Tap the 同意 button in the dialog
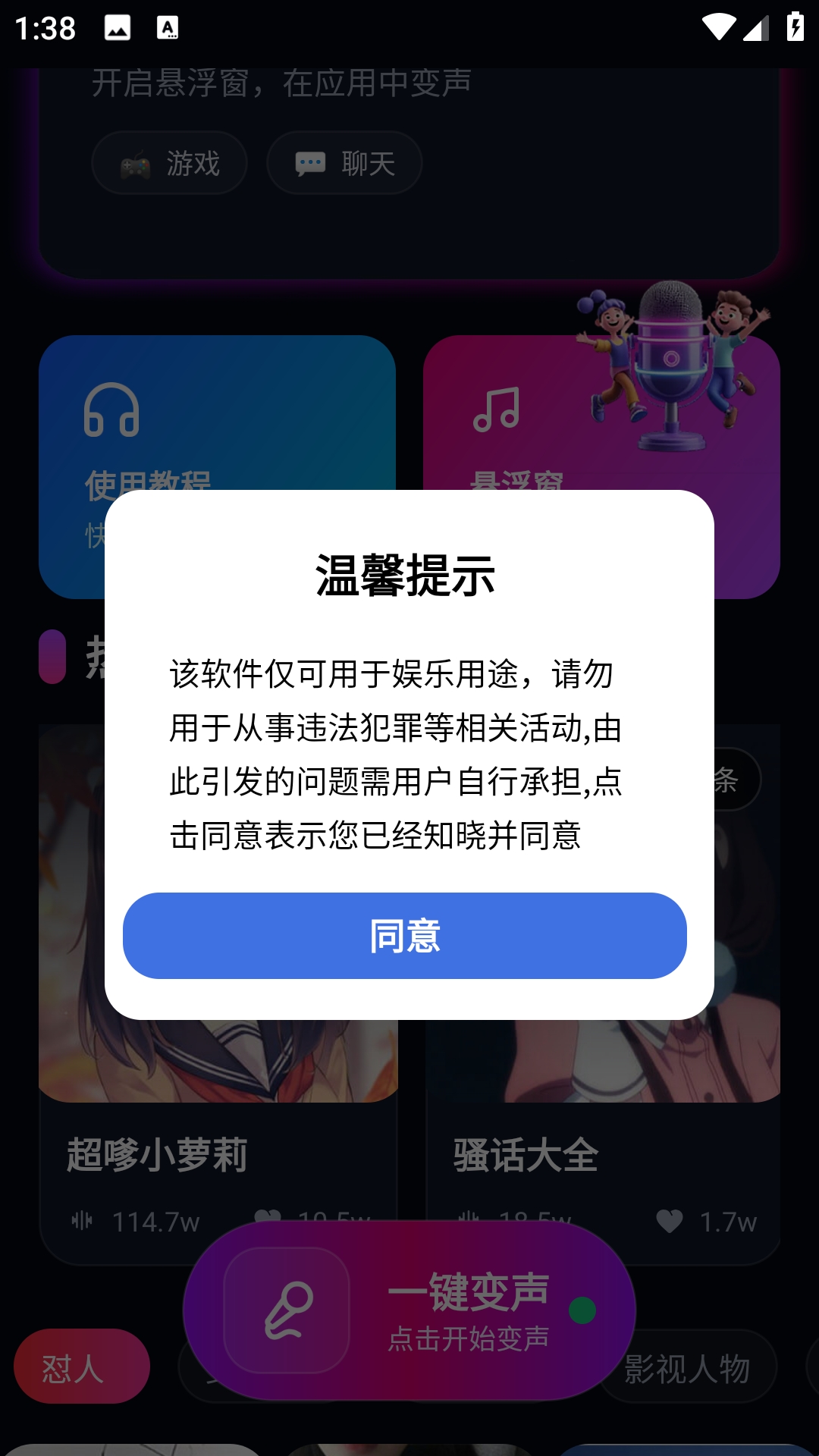Viewport: 819px width, 1456px height. pos(405,935)
